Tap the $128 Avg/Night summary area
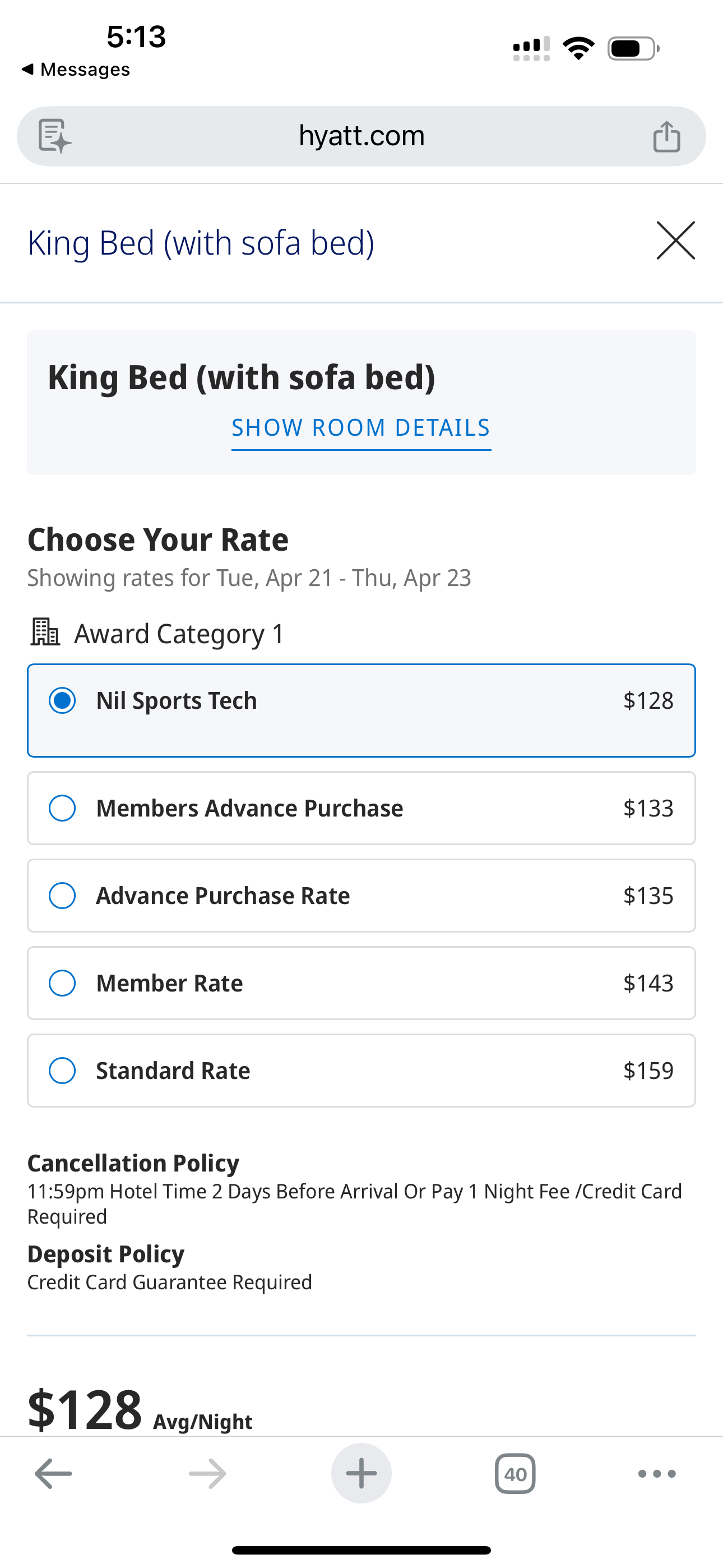 139,1406
